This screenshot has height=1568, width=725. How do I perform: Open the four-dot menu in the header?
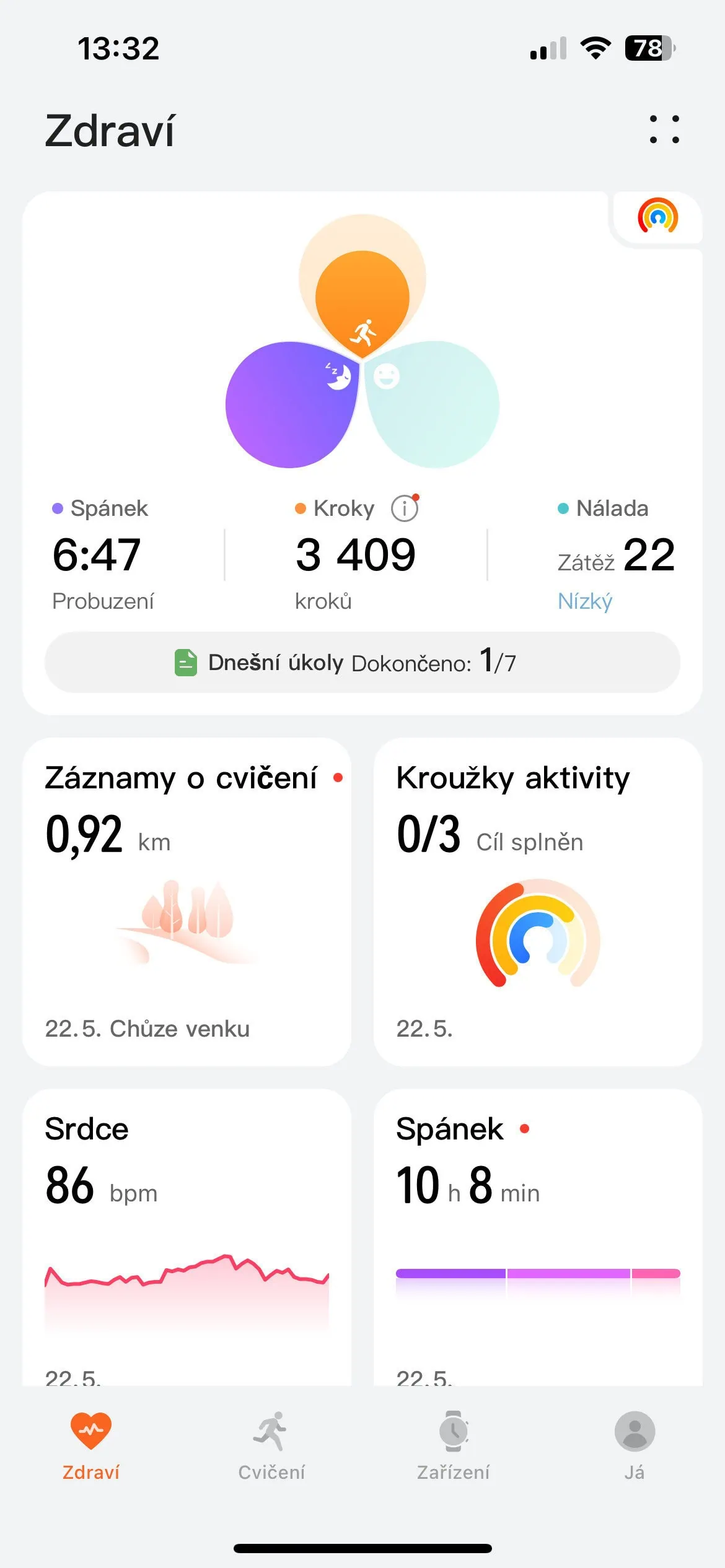tap(664, 129)
